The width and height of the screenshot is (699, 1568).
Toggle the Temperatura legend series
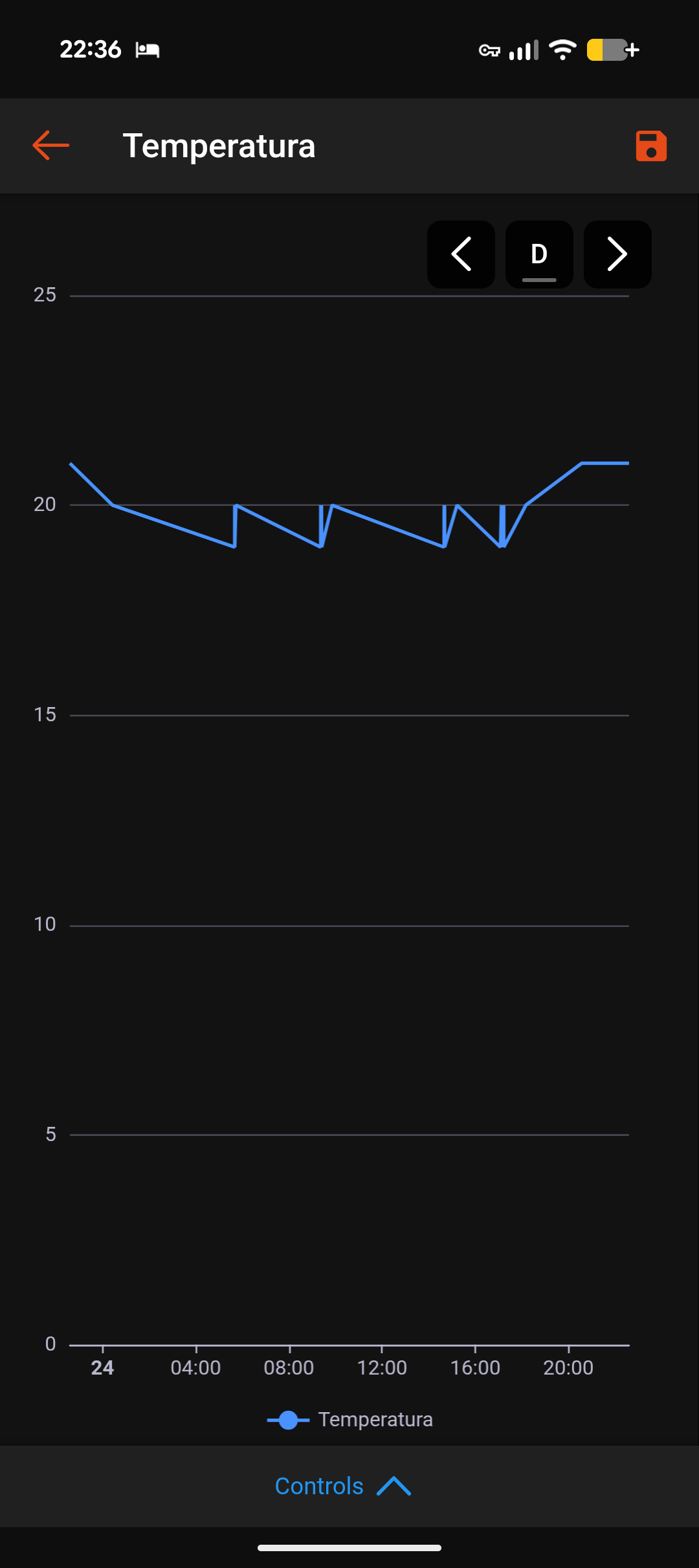(350, 1420)
